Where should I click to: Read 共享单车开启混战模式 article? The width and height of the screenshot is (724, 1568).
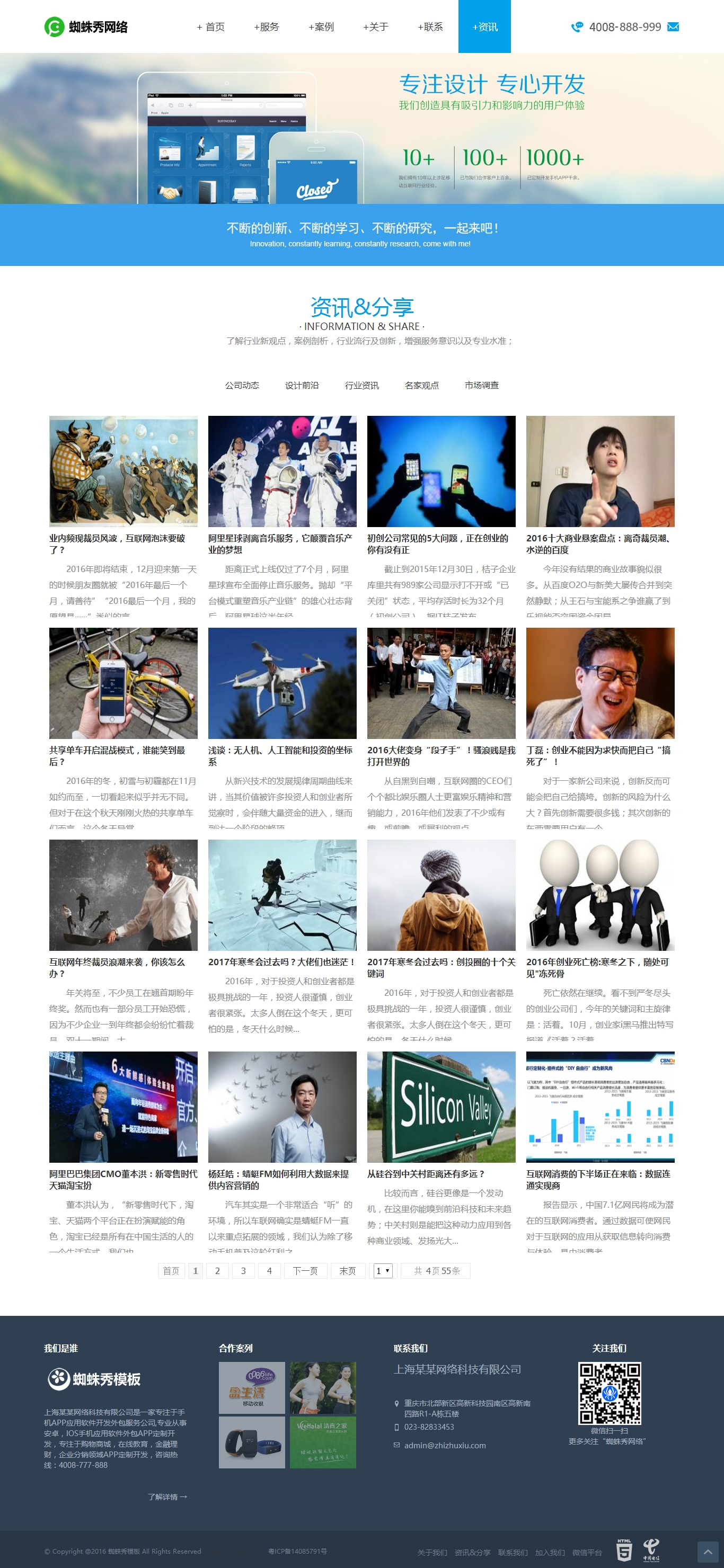tap(117, 755)
